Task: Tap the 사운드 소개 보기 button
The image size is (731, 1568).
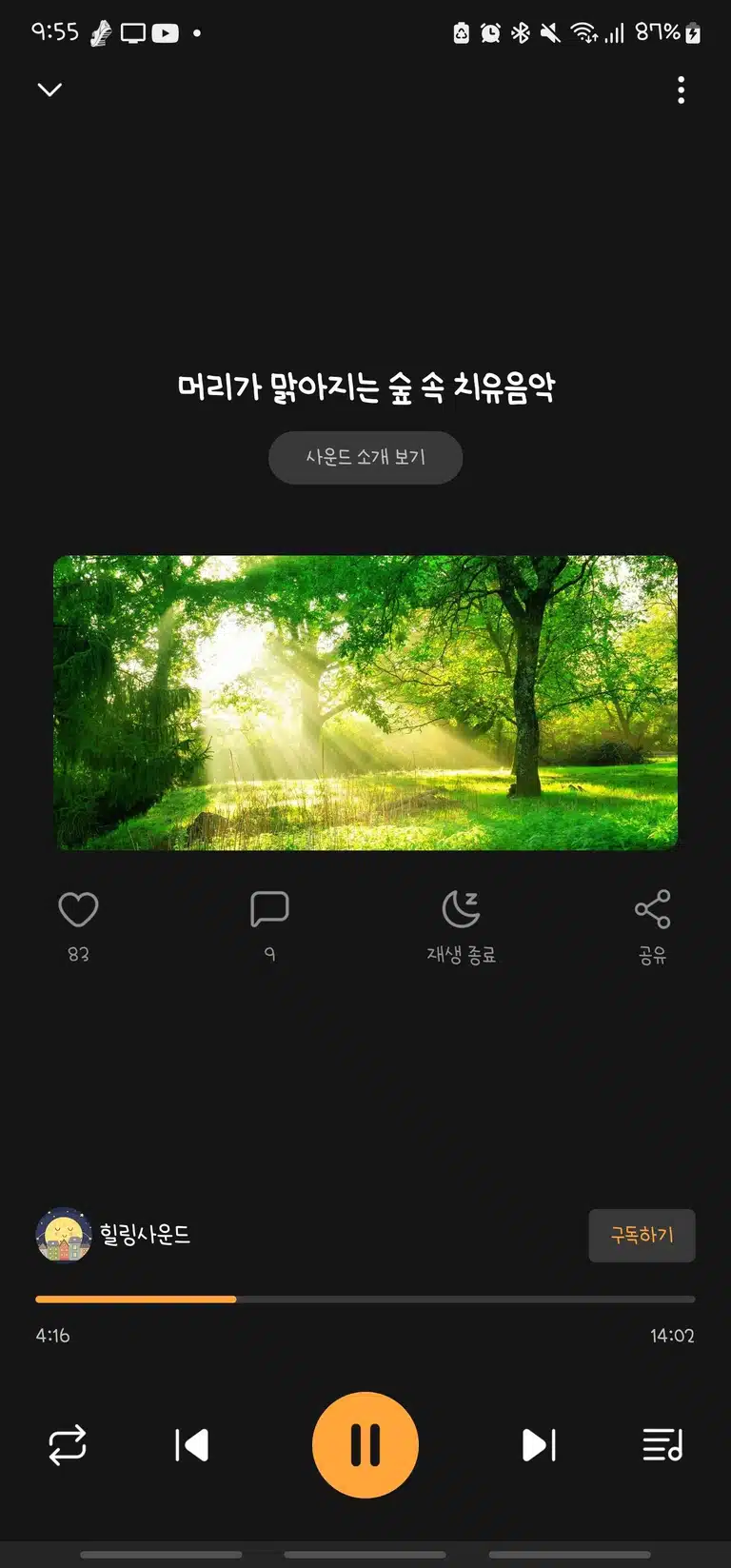Action: pyautogui.click(x=365, y=458)
